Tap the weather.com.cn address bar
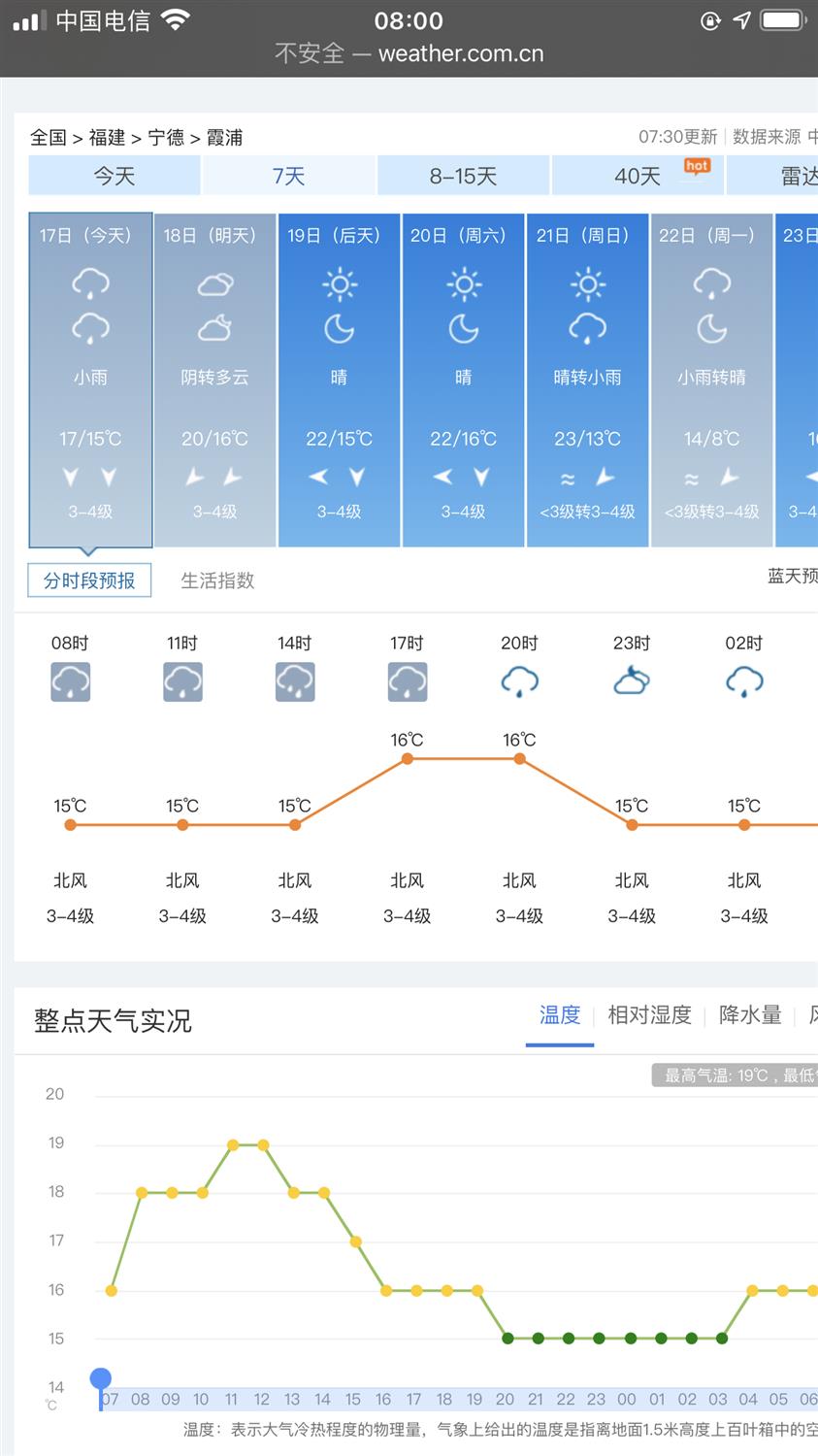818x1456 pixels. (409, 53)
